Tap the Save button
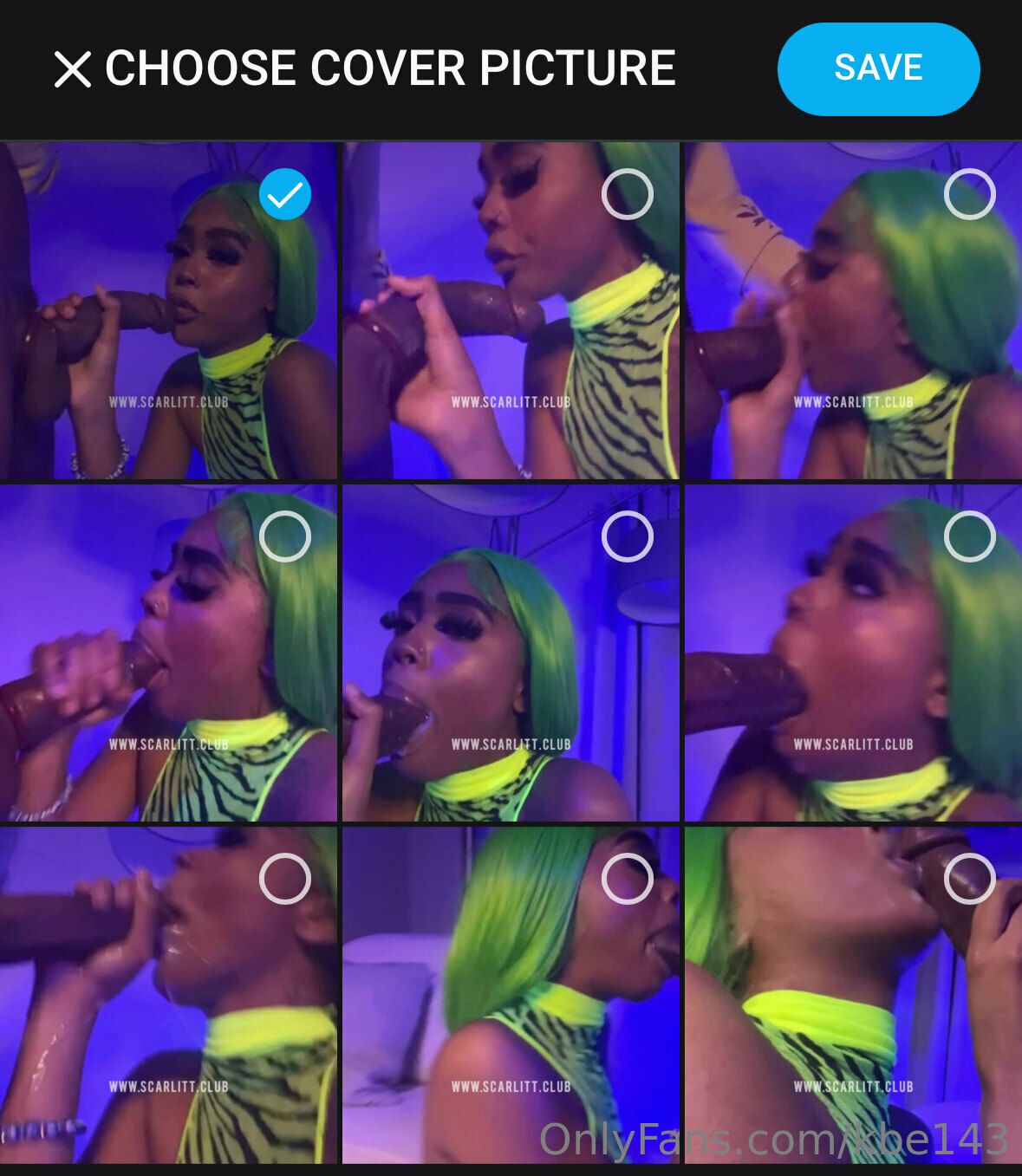The height and width of the screenshot is (1176, 1022). [878, 68]
